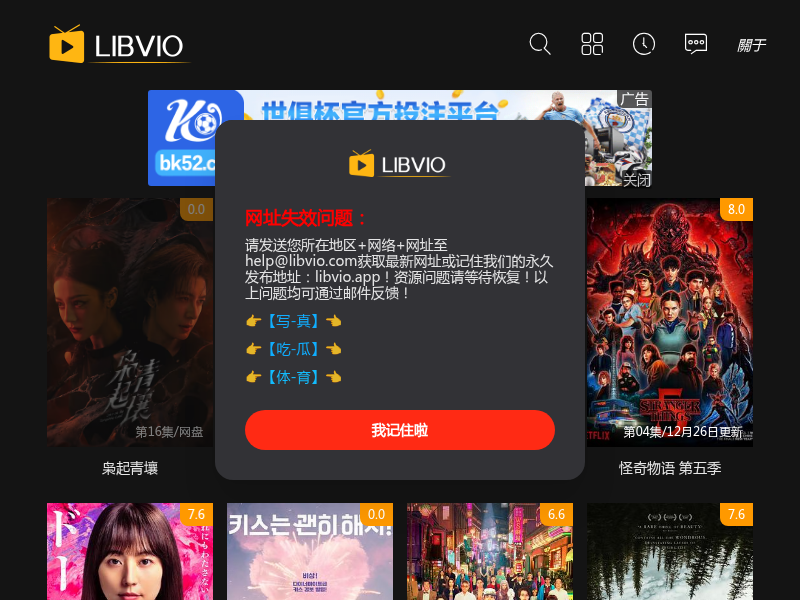Open 怪奇物语 第五季 poster
This screenshot has width=800, height=600.
pyautogui.click(x=670, y=322)
